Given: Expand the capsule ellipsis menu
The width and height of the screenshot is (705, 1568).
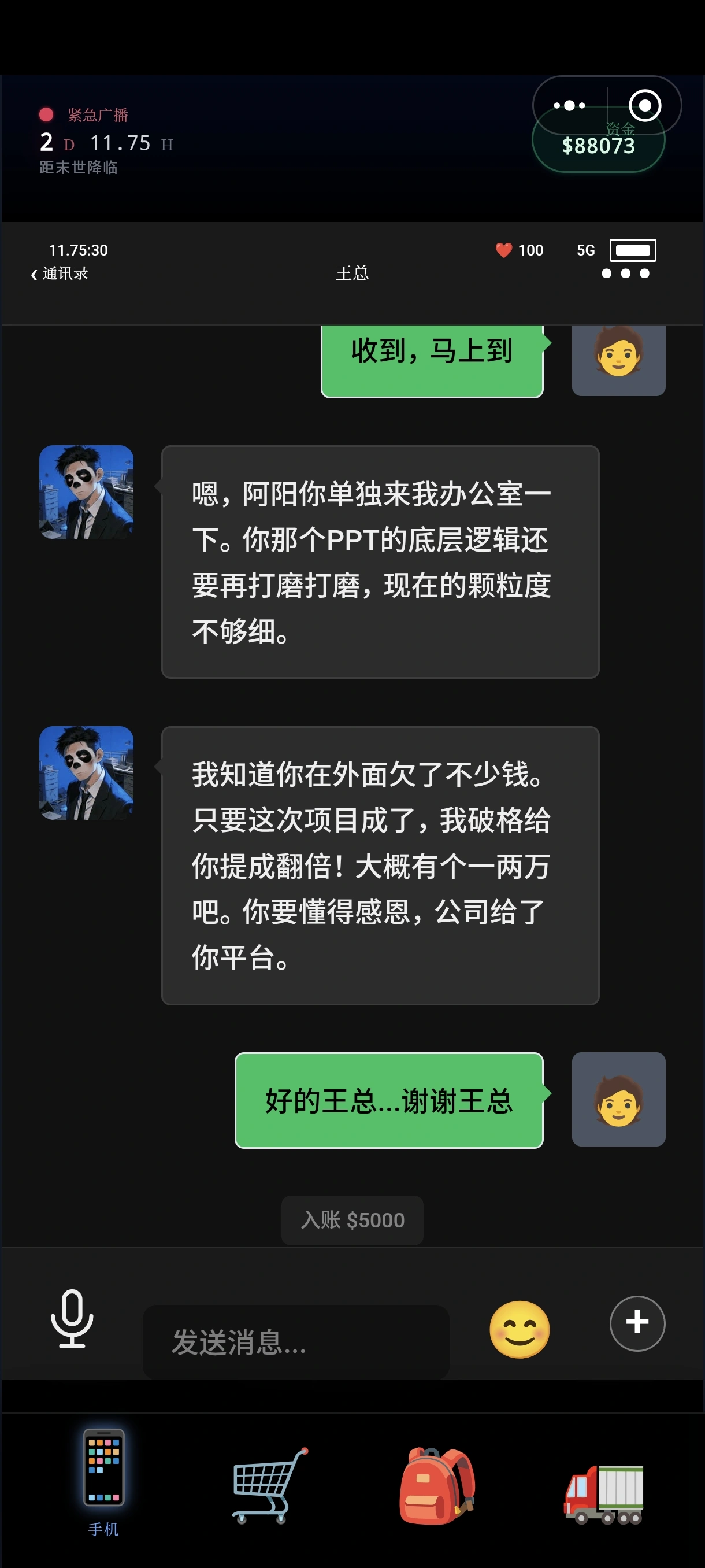Looking at the screenshot, I should 568,105.
